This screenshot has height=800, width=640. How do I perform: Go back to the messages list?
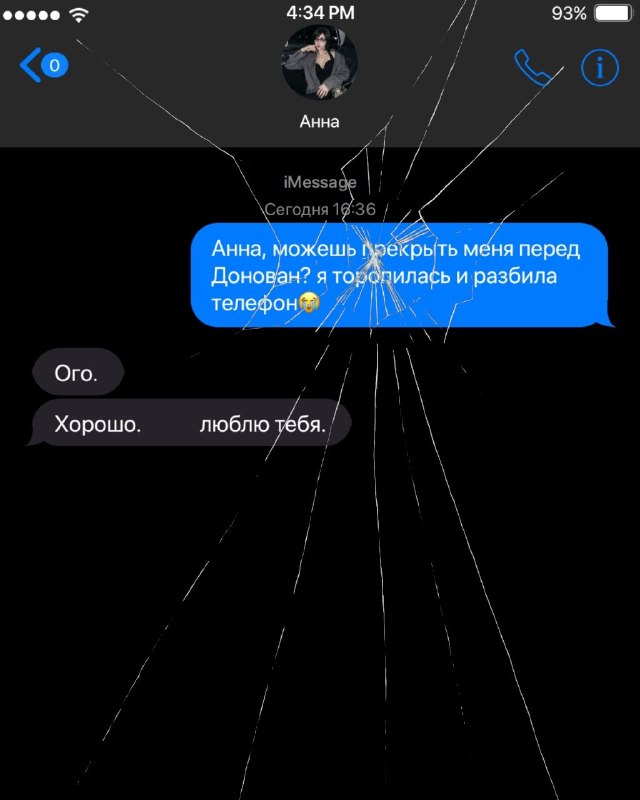click(43, 65)
